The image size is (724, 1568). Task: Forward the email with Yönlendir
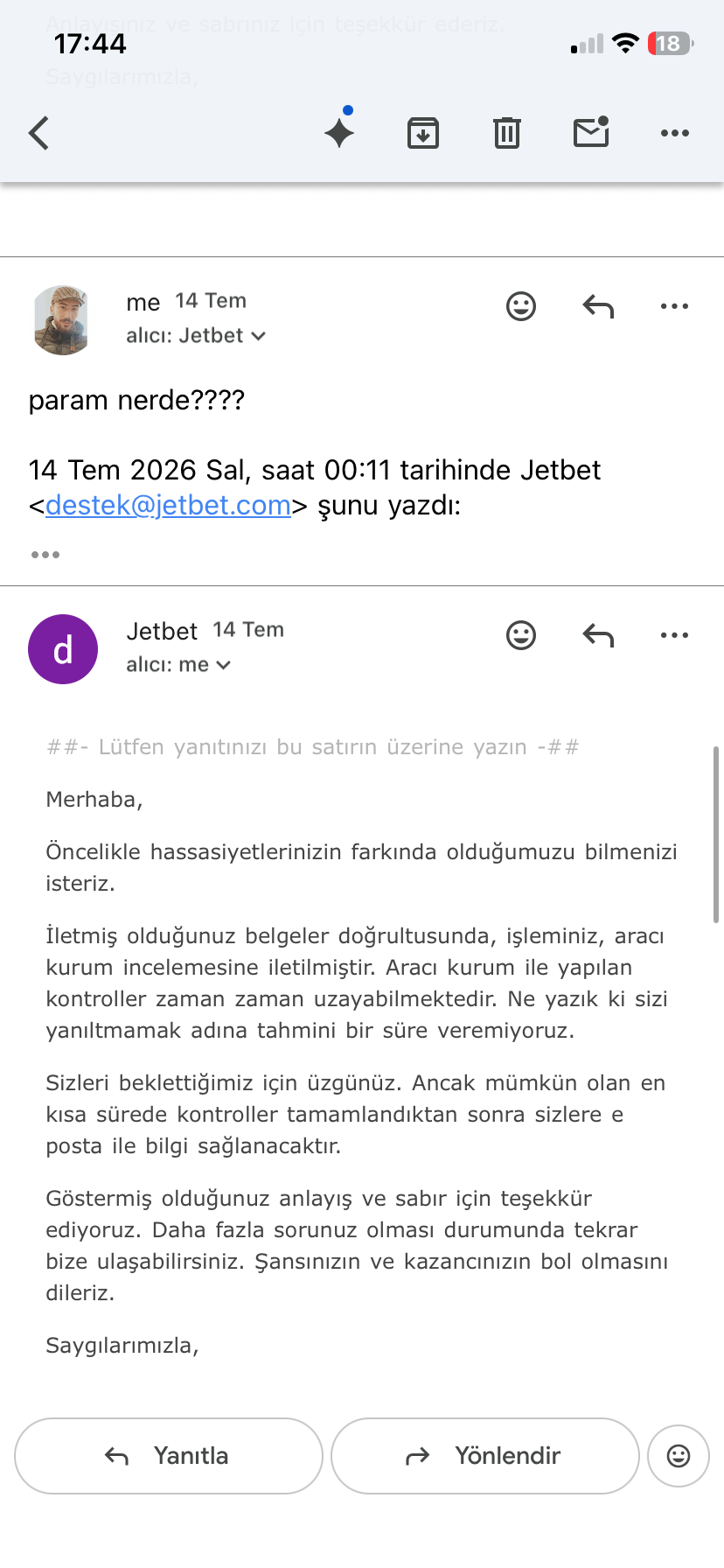pyautogui.click(x=485, y=1456)
